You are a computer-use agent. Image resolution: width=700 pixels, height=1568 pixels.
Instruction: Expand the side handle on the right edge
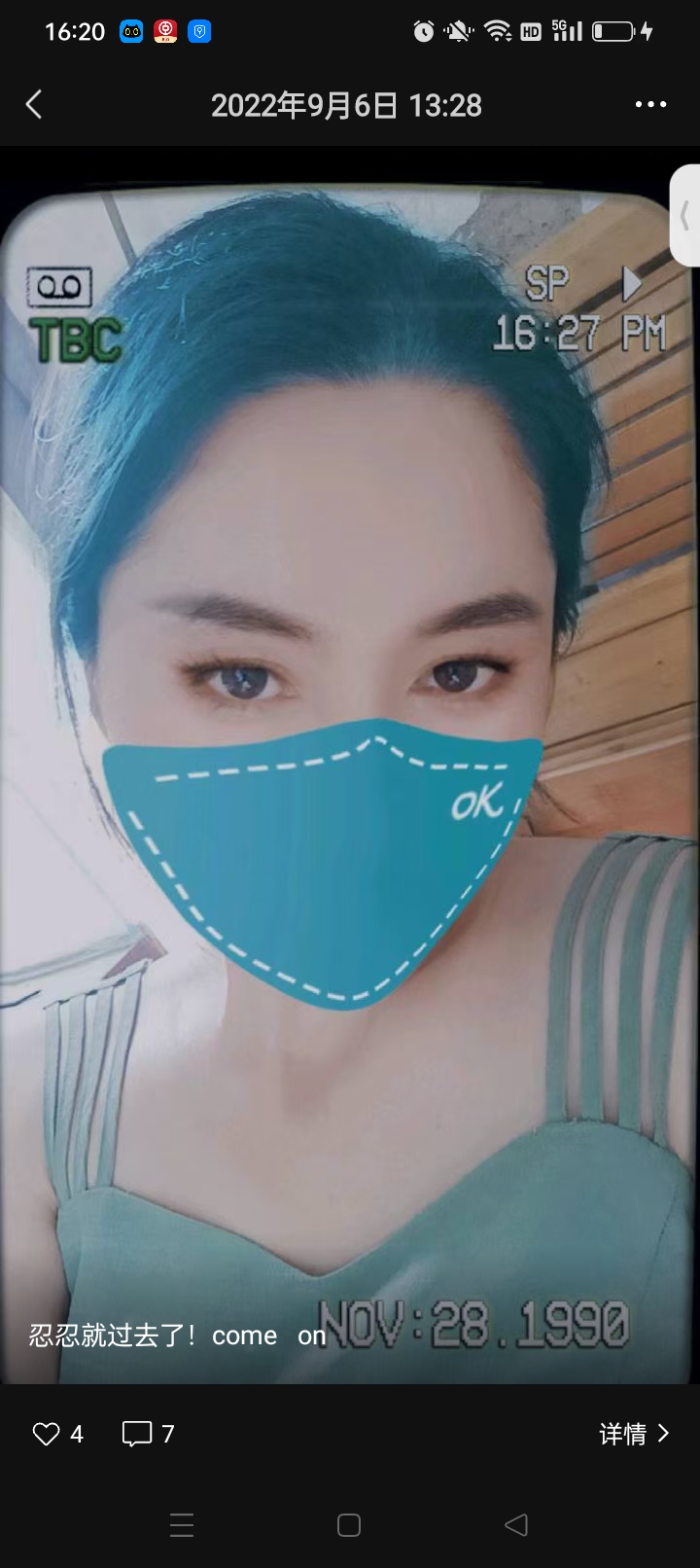coord(684,216)
